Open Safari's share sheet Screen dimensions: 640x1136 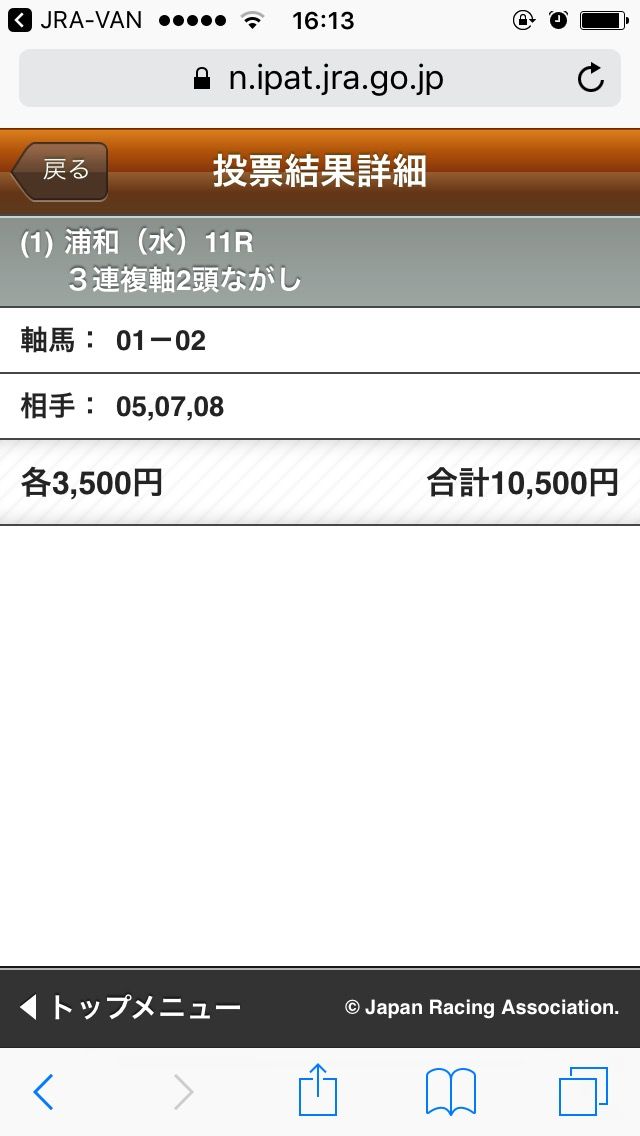tap(318, 1089)
